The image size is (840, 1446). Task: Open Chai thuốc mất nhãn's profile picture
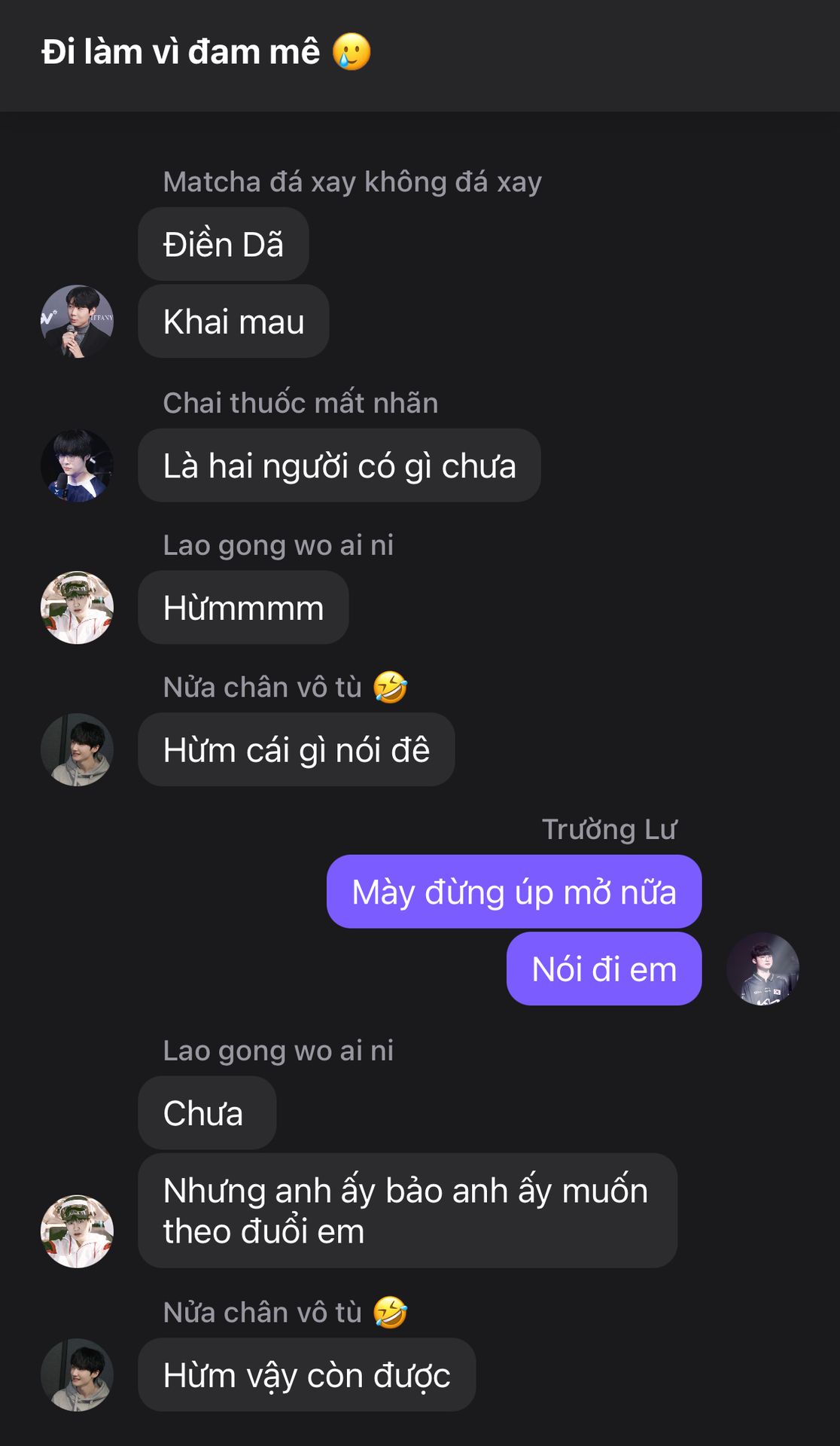(x=77, y=465)
